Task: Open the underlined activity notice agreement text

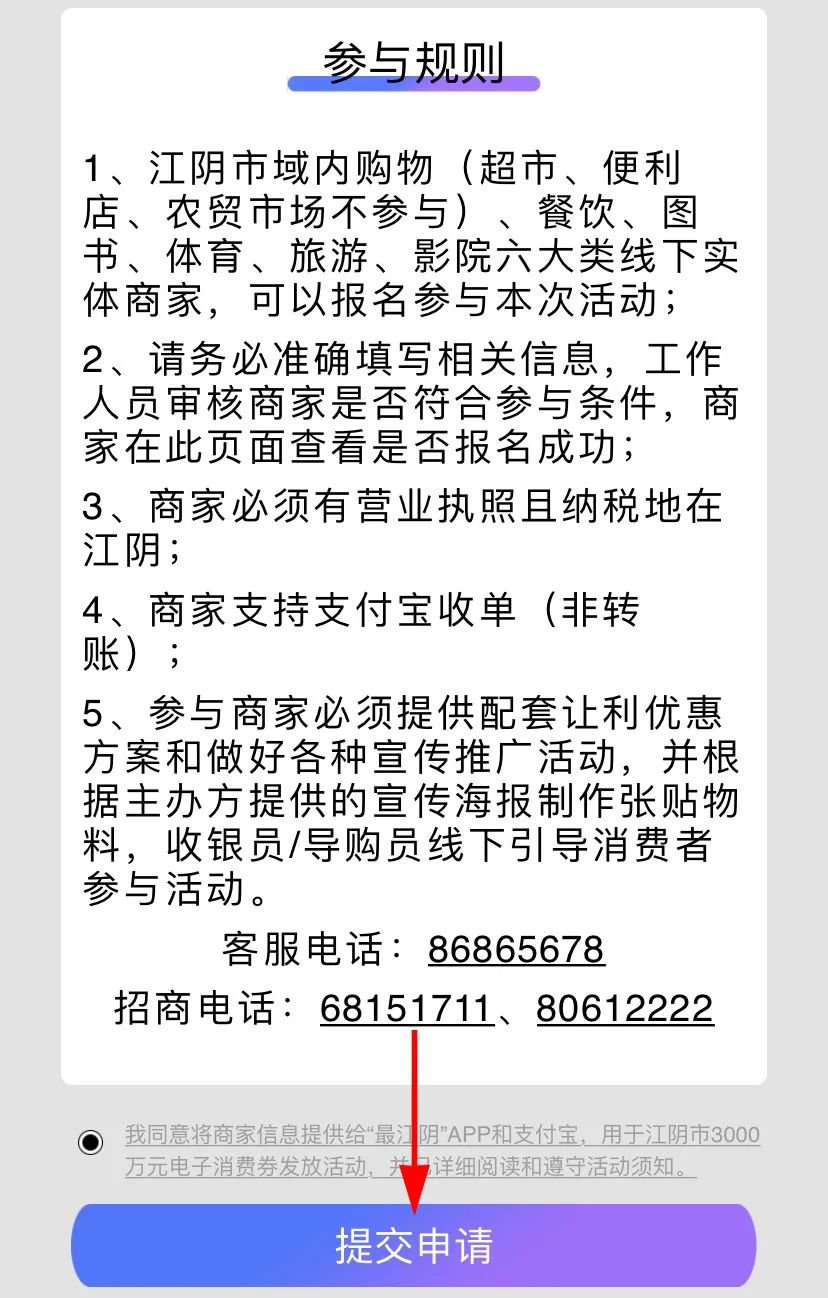Action: click(442, 1151)
